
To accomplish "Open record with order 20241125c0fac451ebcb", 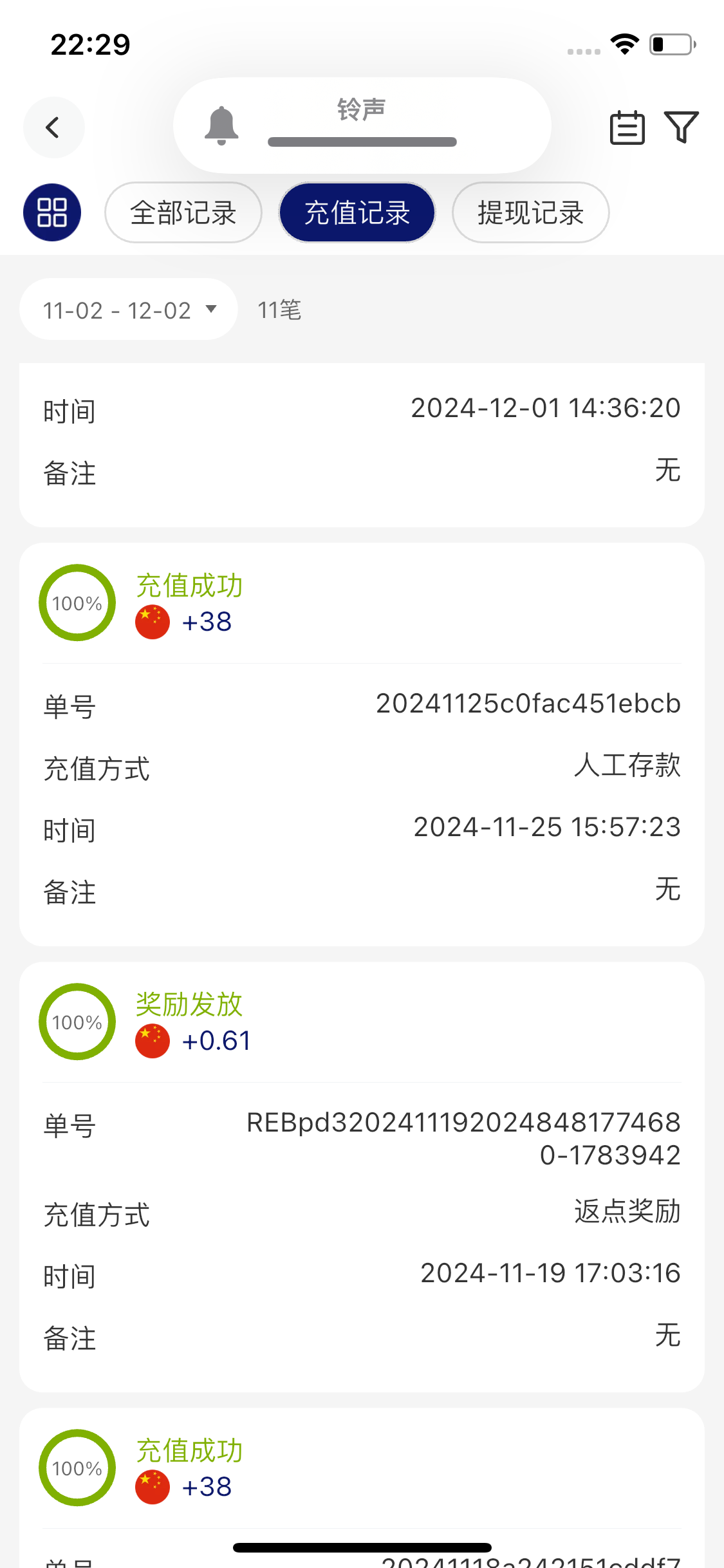I will tap(362, 744).
